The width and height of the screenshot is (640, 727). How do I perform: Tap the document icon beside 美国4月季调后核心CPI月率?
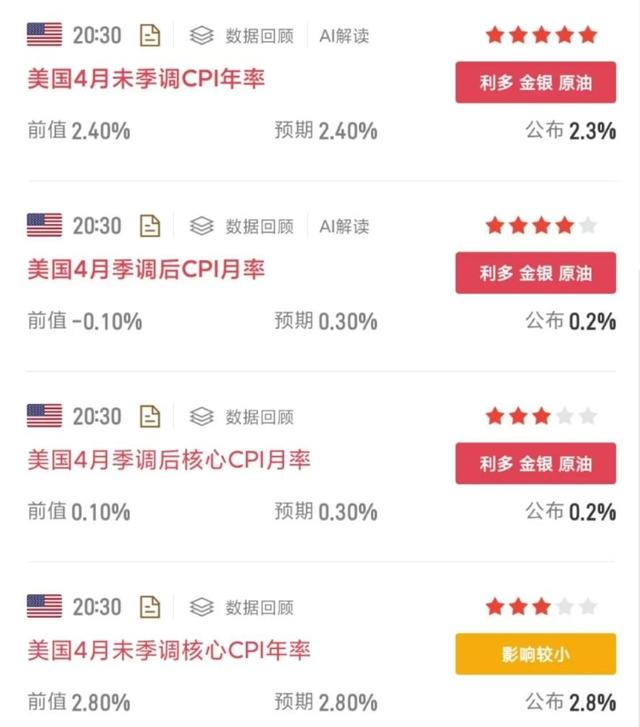pos(150,416)
